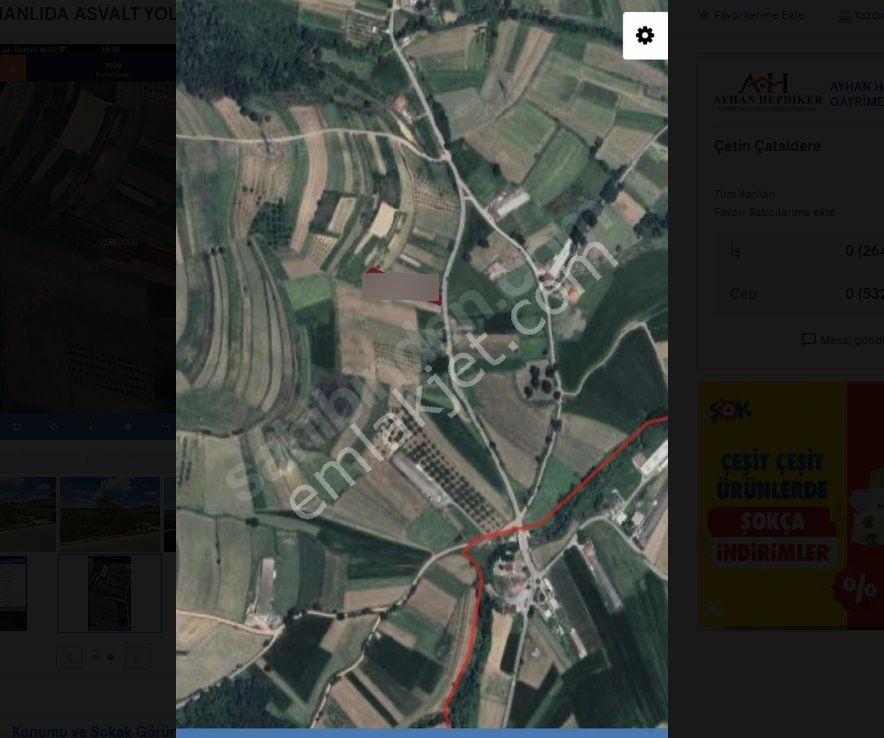884x738 pixels.
Task: Open the ŞOK discounts ad banner
Action: coord(790,505)
